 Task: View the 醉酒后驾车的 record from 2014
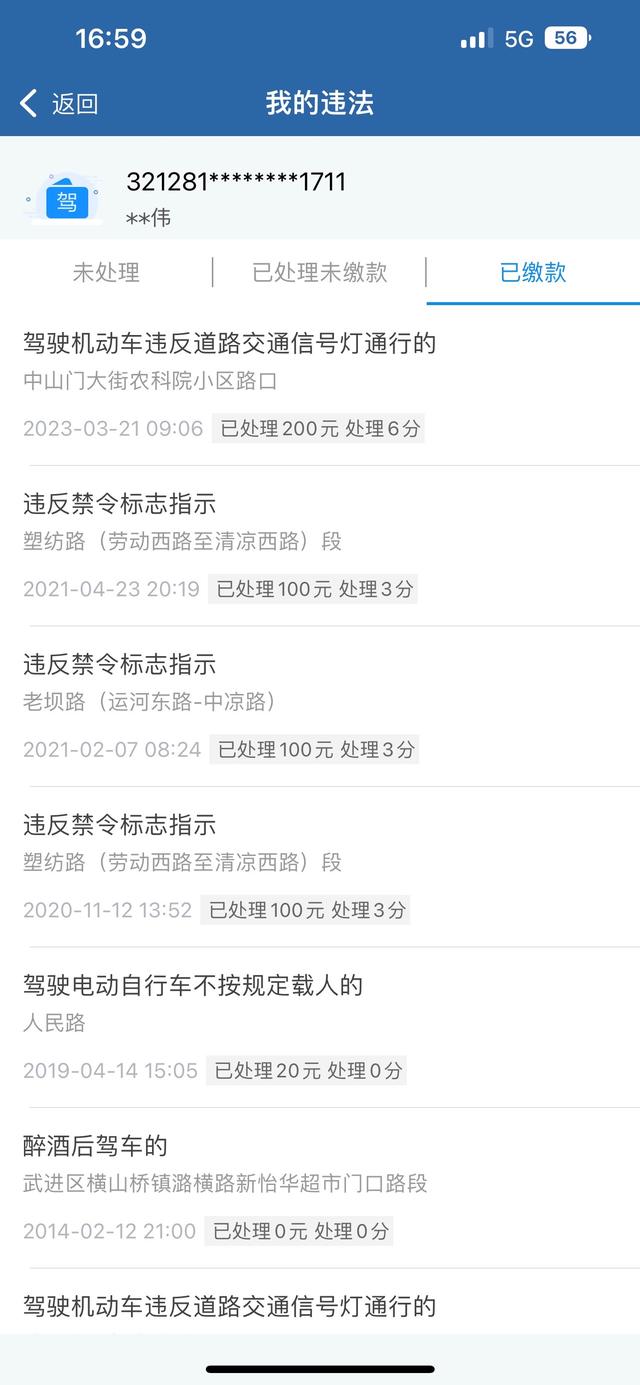[320, 1188]
